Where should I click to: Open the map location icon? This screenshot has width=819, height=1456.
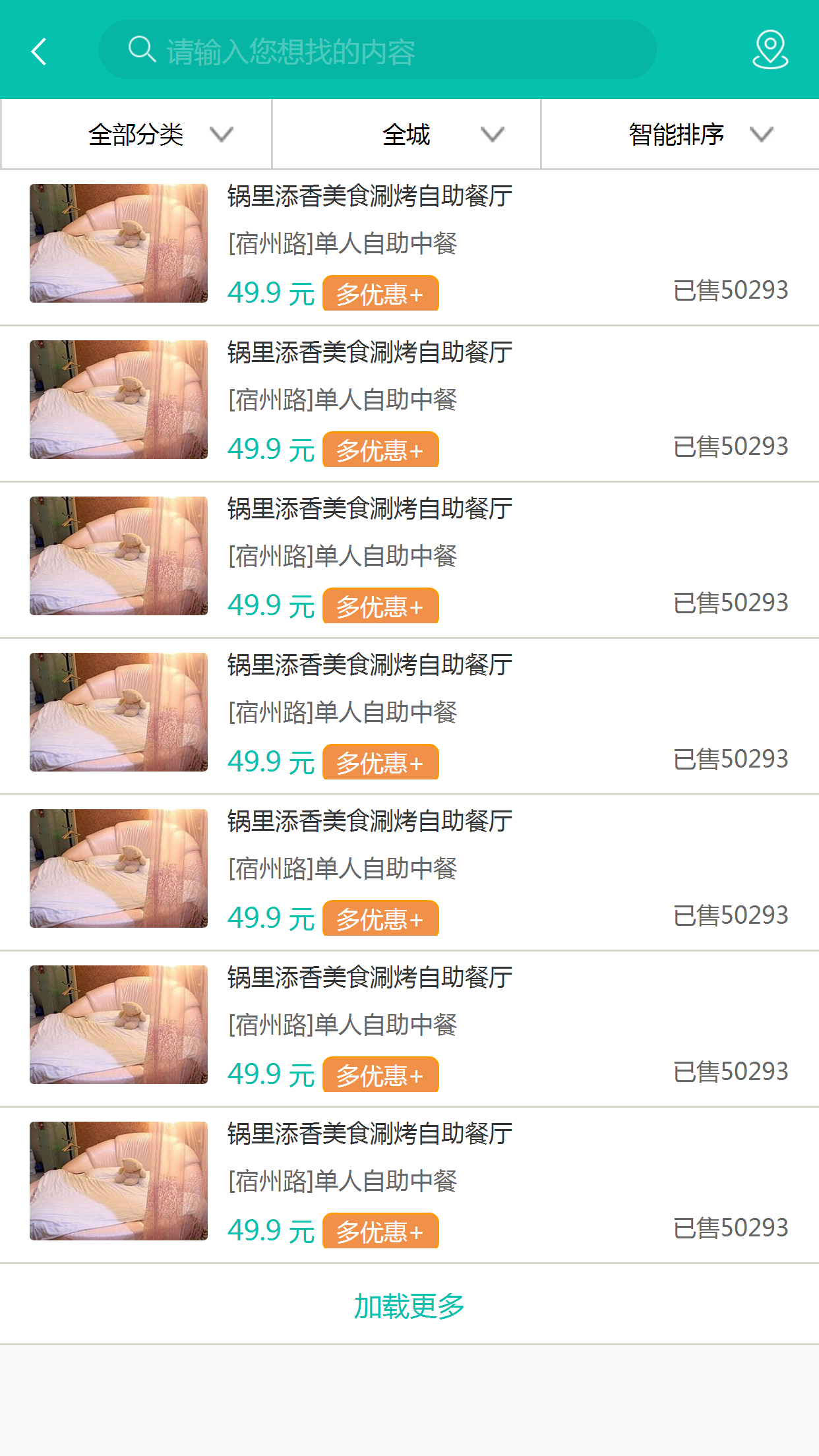pos(770,50)
